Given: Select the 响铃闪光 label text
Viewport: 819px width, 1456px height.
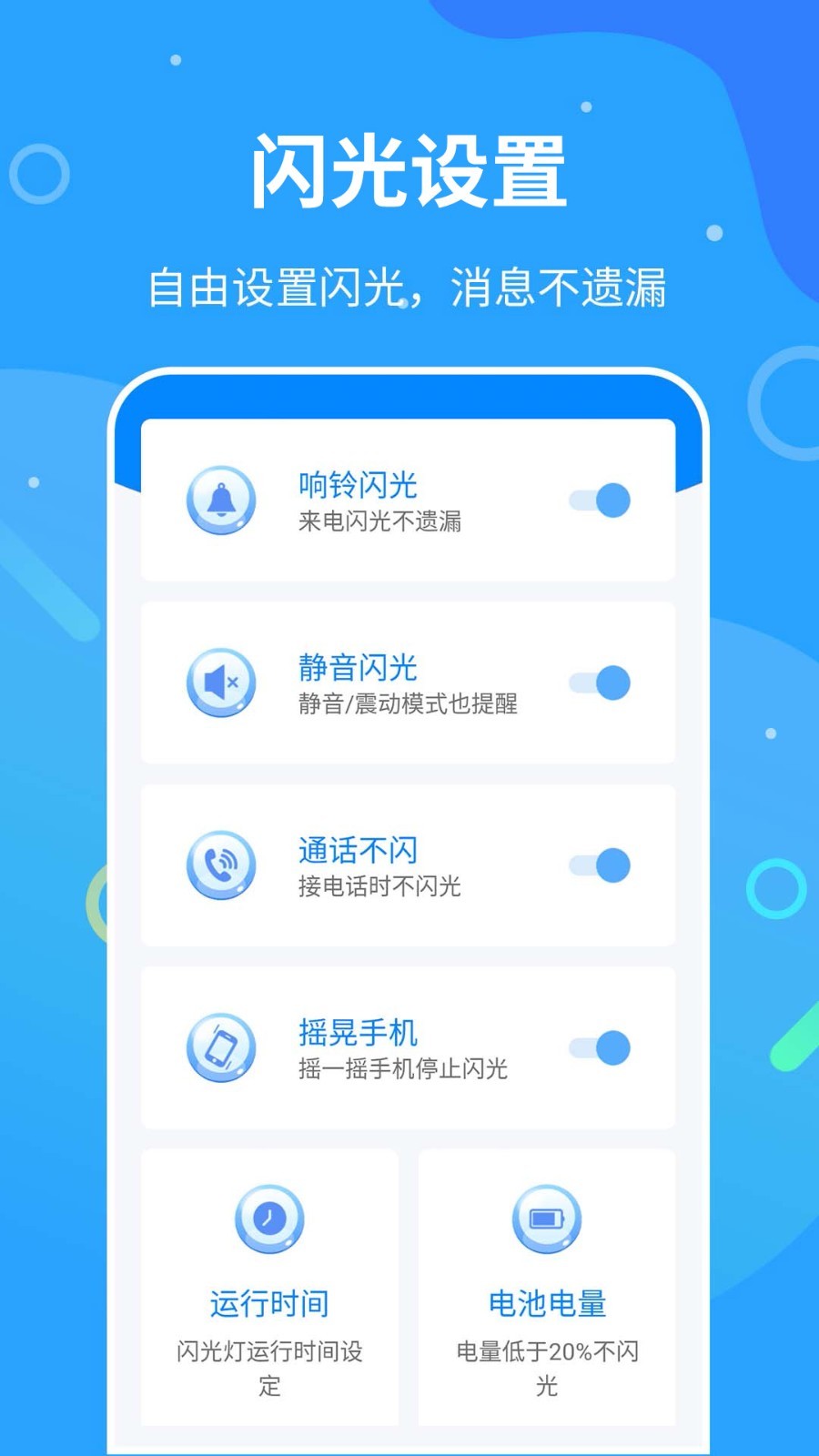Looking at the screenshot, I should (358, 485).
